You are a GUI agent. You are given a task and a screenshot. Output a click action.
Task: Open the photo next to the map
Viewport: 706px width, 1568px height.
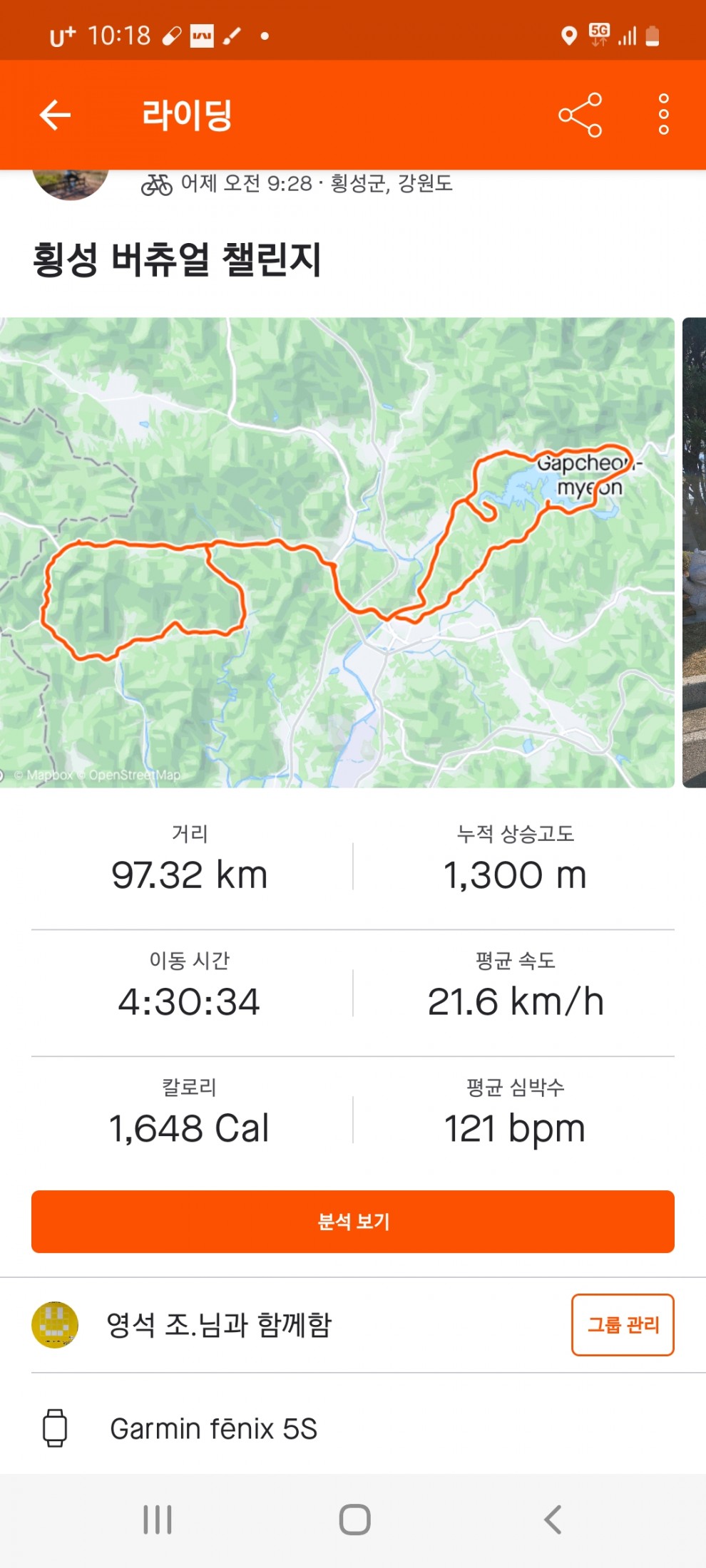(694, 552)
